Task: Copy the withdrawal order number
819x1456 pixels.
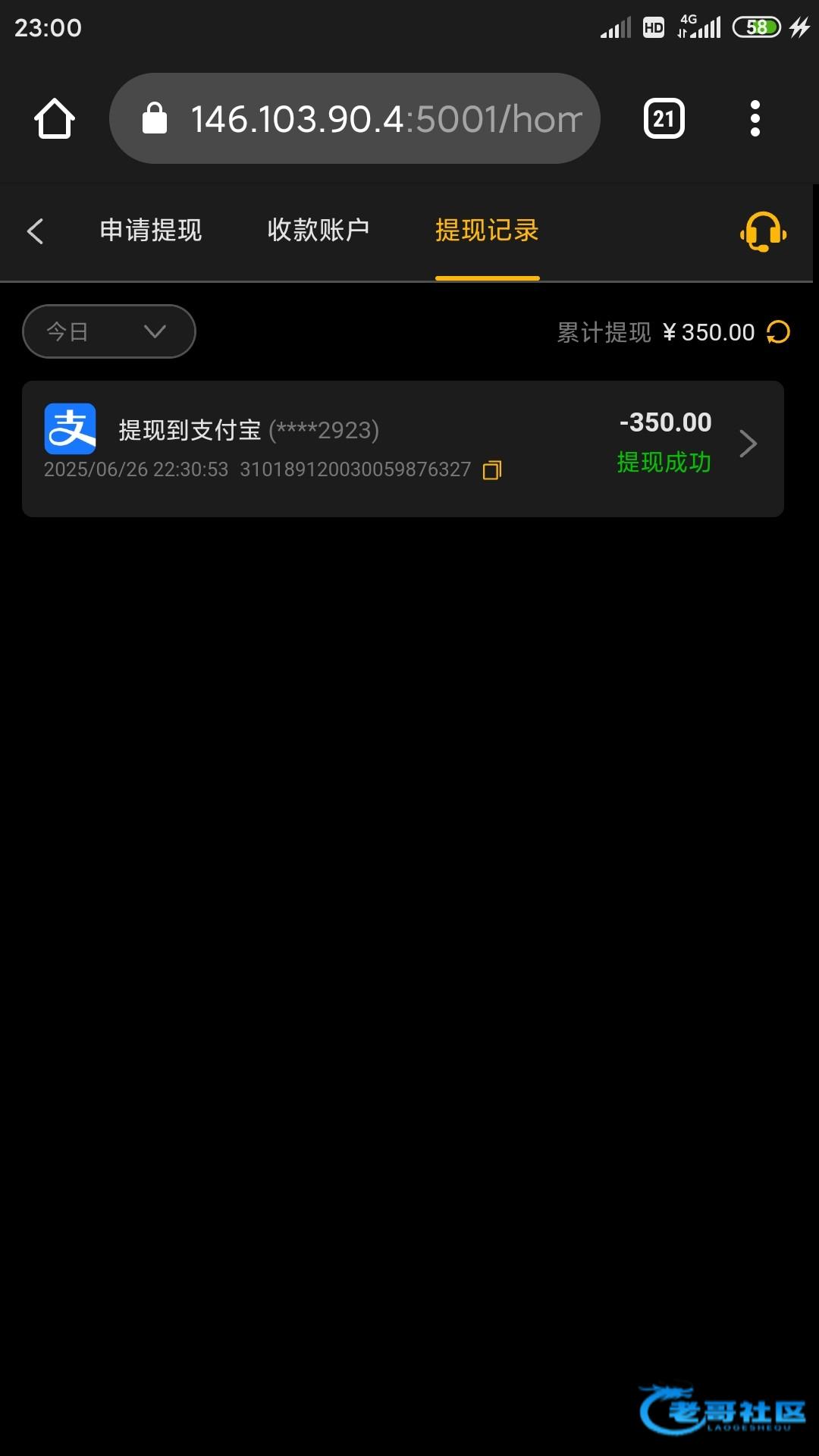Action: pyautogui.click(x=492, y=470)
